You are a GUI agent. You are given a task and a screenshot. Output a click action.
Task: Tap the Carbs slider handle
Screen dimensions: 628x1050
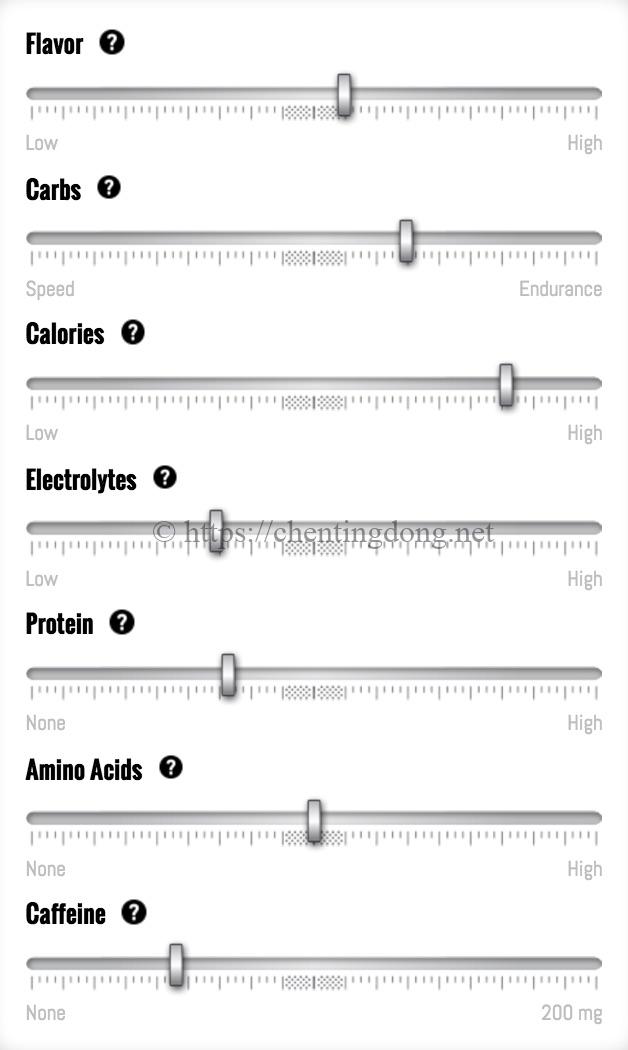406,241
